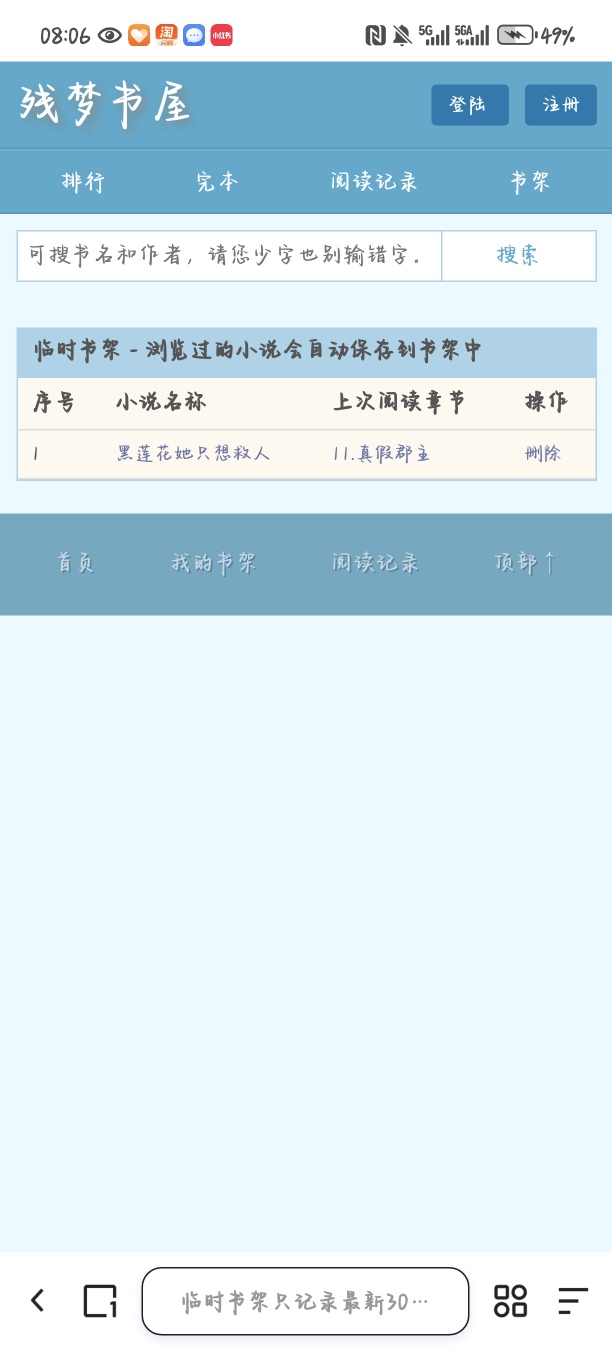Open the browser tab switcher
Screen dimensions: 612x1350
pos(100,1300)
